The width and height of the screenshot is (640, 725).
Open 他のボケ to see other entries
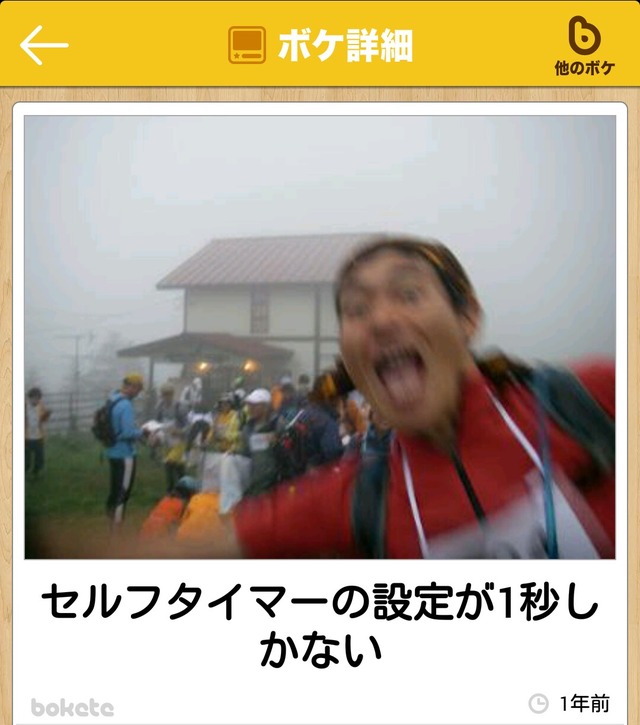click(583, 46)
